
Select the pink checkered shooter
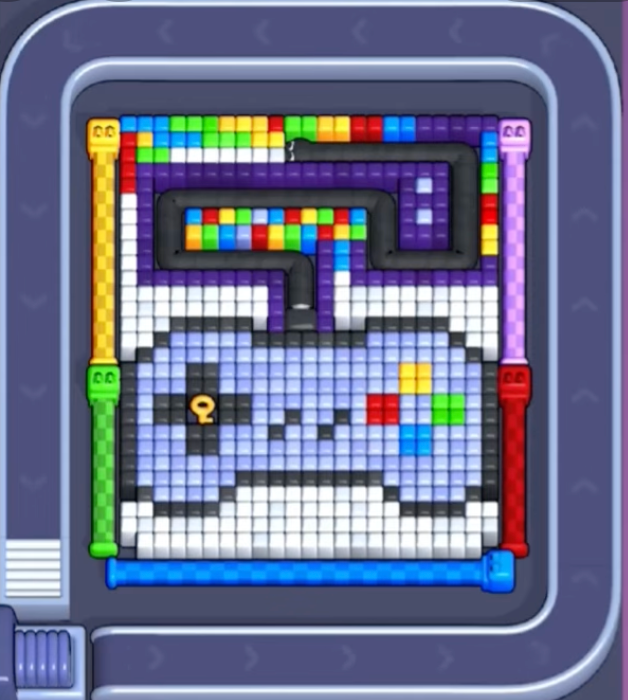[514, 240]
